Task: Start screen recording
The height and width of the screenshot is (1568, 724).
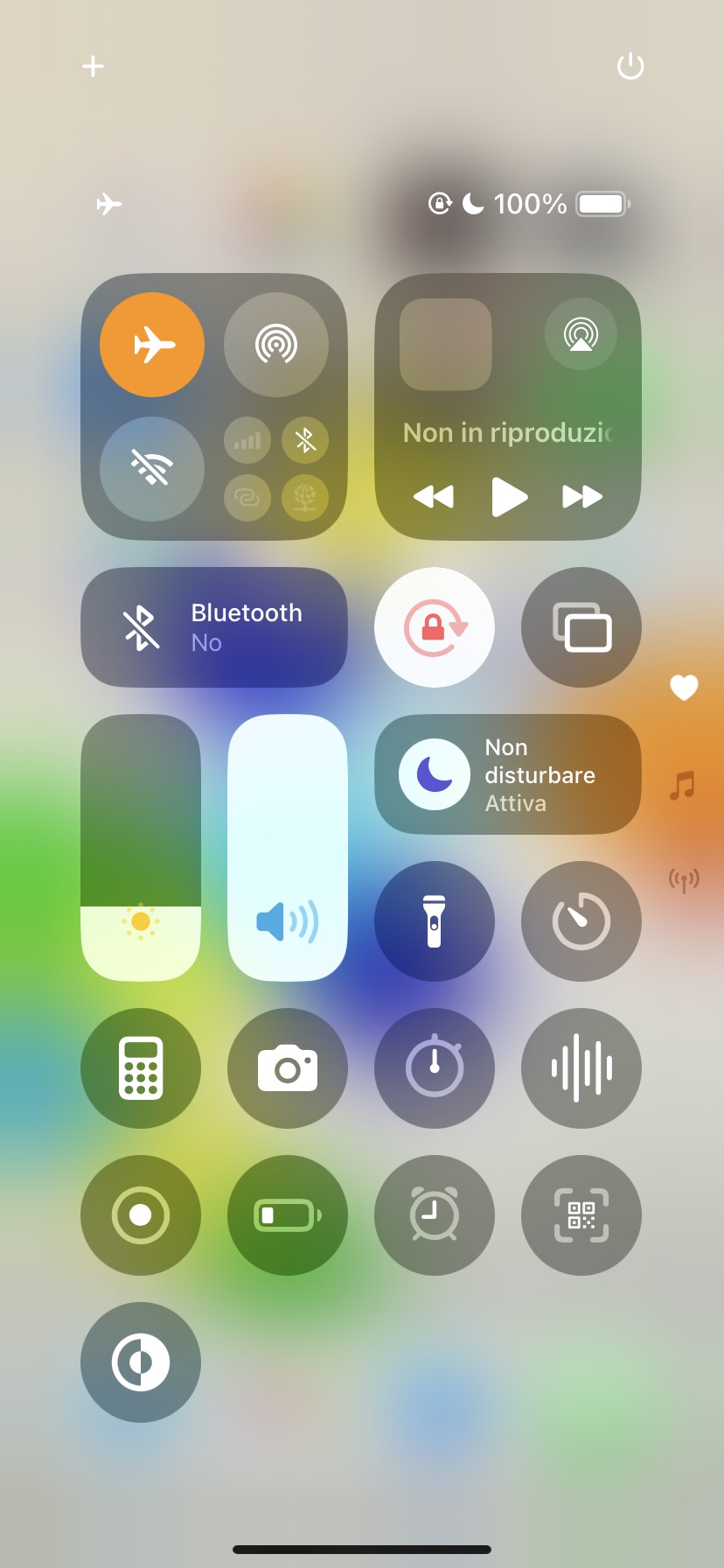Action: [x=141, y=1215]
